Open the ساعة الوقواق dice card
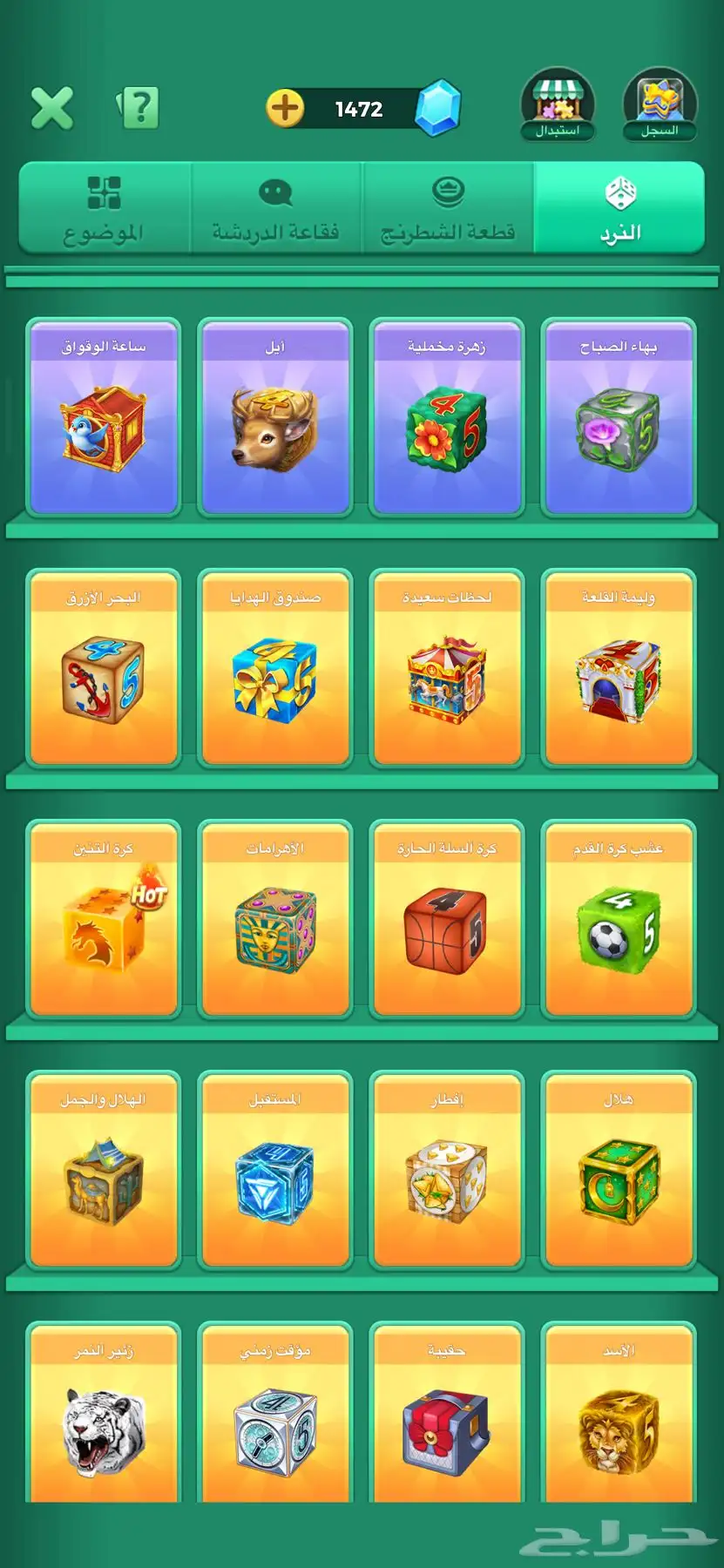Image resolution: width=724 pixels, height=1568 pixels. pos(104,418)
